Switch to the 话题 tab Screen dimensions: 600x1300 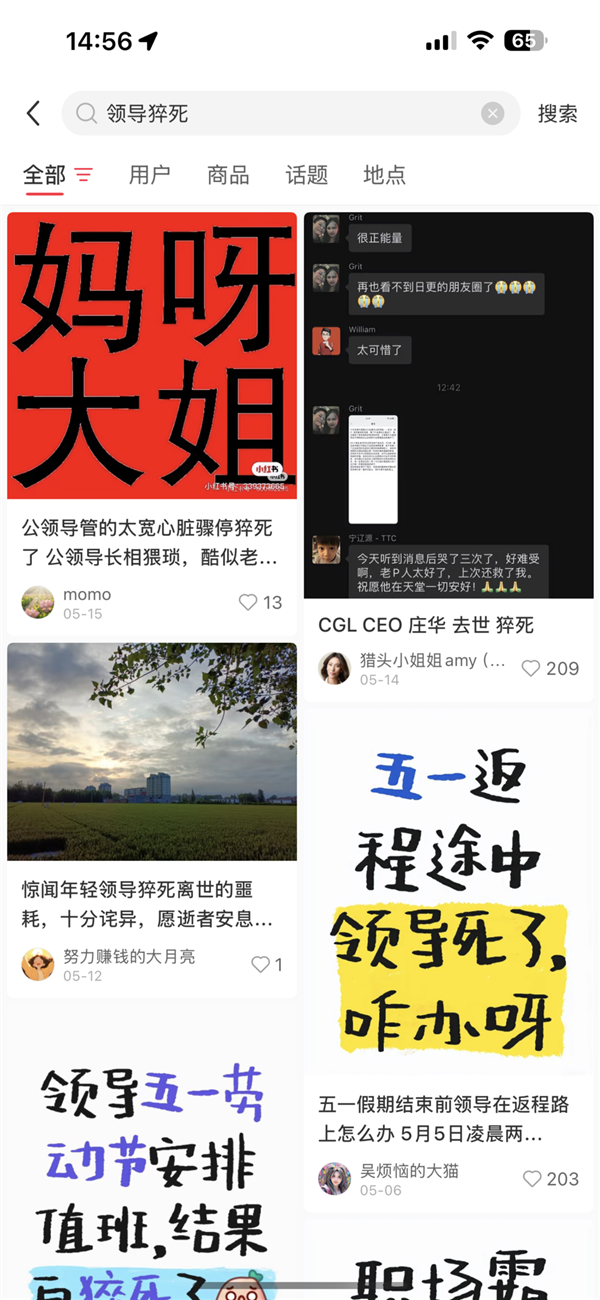[x=306, y=175]
